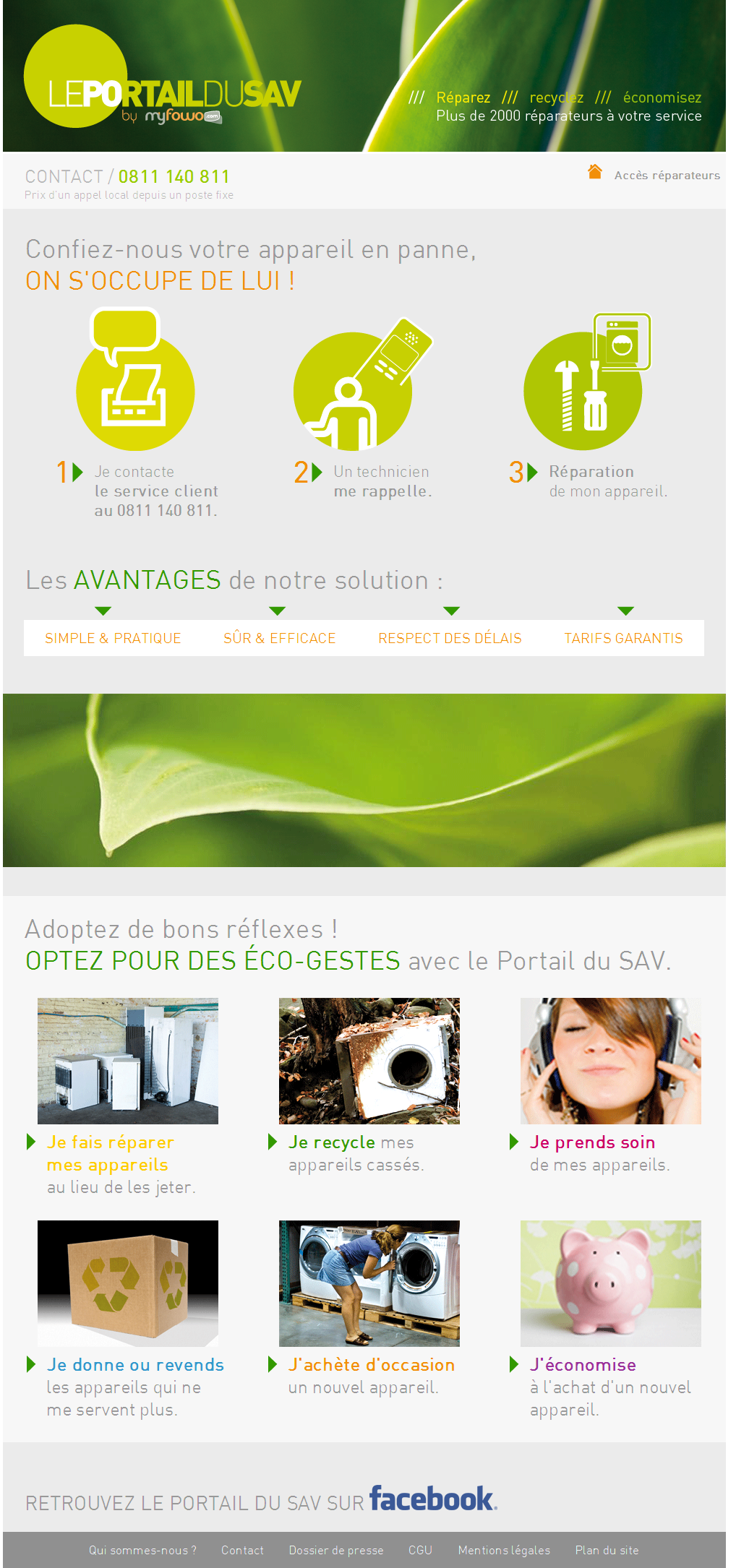View the TARIFS GARANTIS tab
This screenshot has width=736, height=1568.
click(x=623, y=638)
